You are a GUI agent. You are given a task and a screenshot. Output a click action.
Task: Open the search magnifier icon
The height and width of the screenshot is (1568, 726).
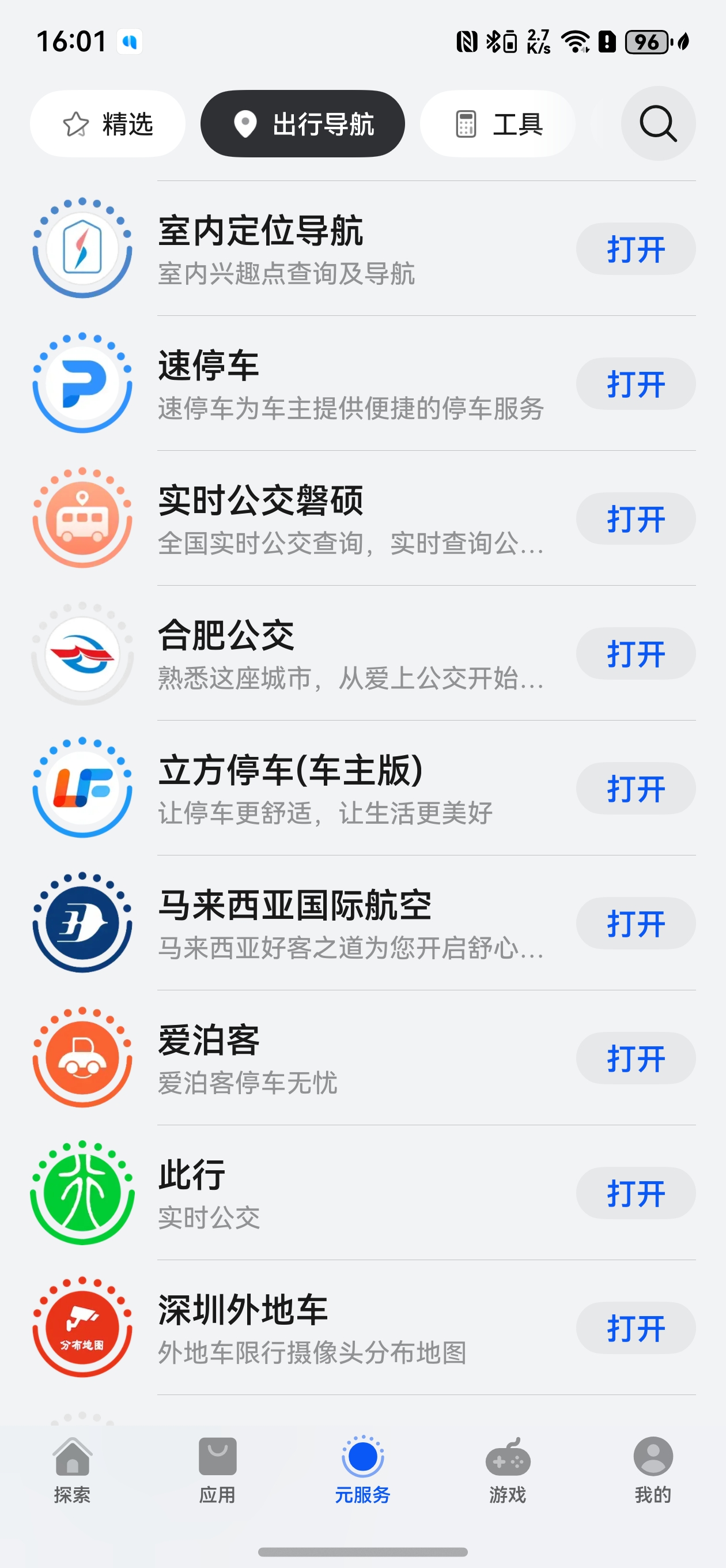coord(658,123)
